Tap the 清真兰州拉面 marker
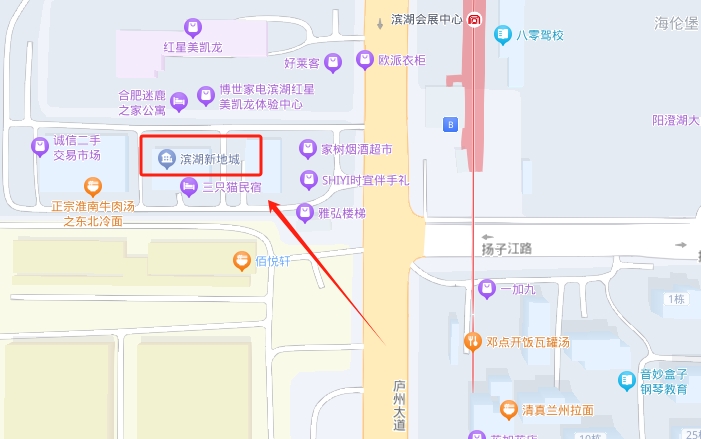 coord(507,409)
